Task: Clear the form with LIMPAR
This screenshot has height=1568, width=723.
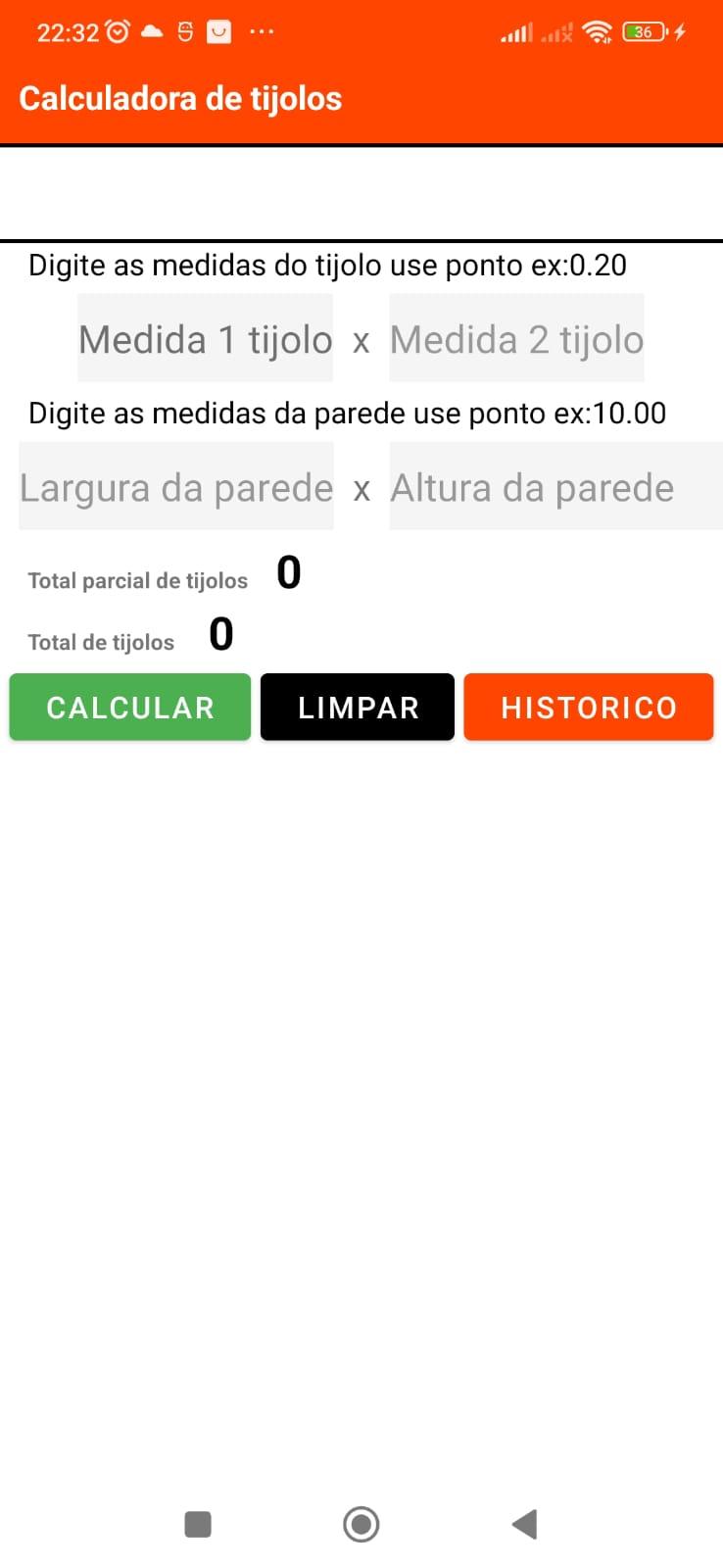Action: point(358,707)
